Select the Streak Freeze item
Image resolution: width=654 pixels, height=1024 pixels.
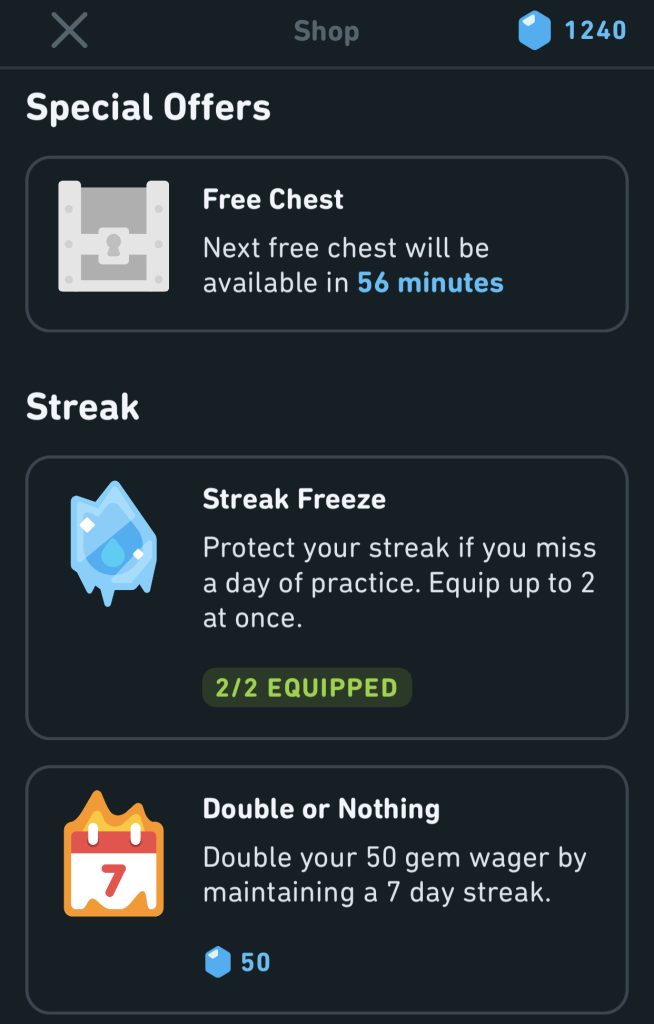pyautogui.click(x=326, y=597)
